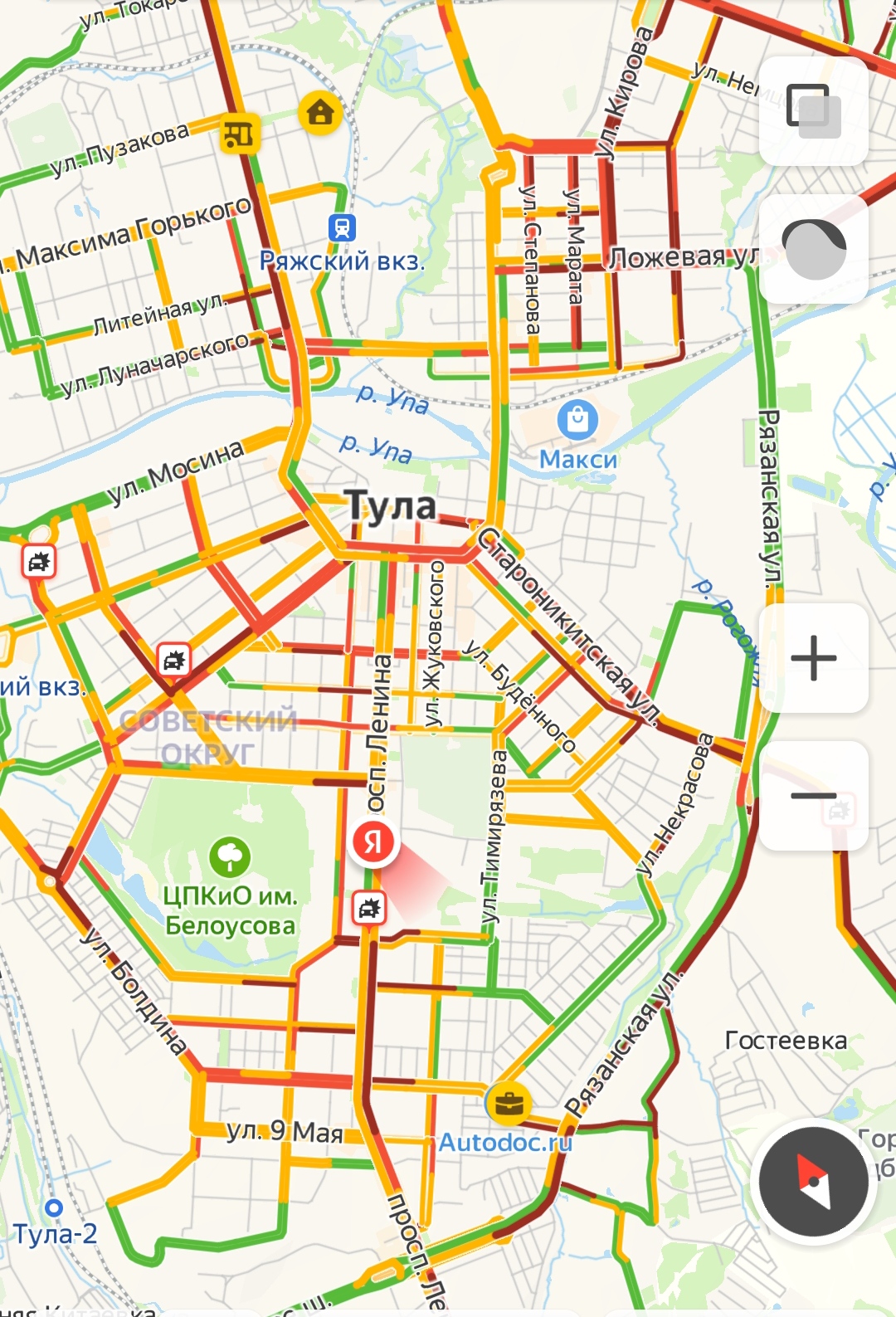
Task: Open the map layers button
Action: [x=813, y=111]
